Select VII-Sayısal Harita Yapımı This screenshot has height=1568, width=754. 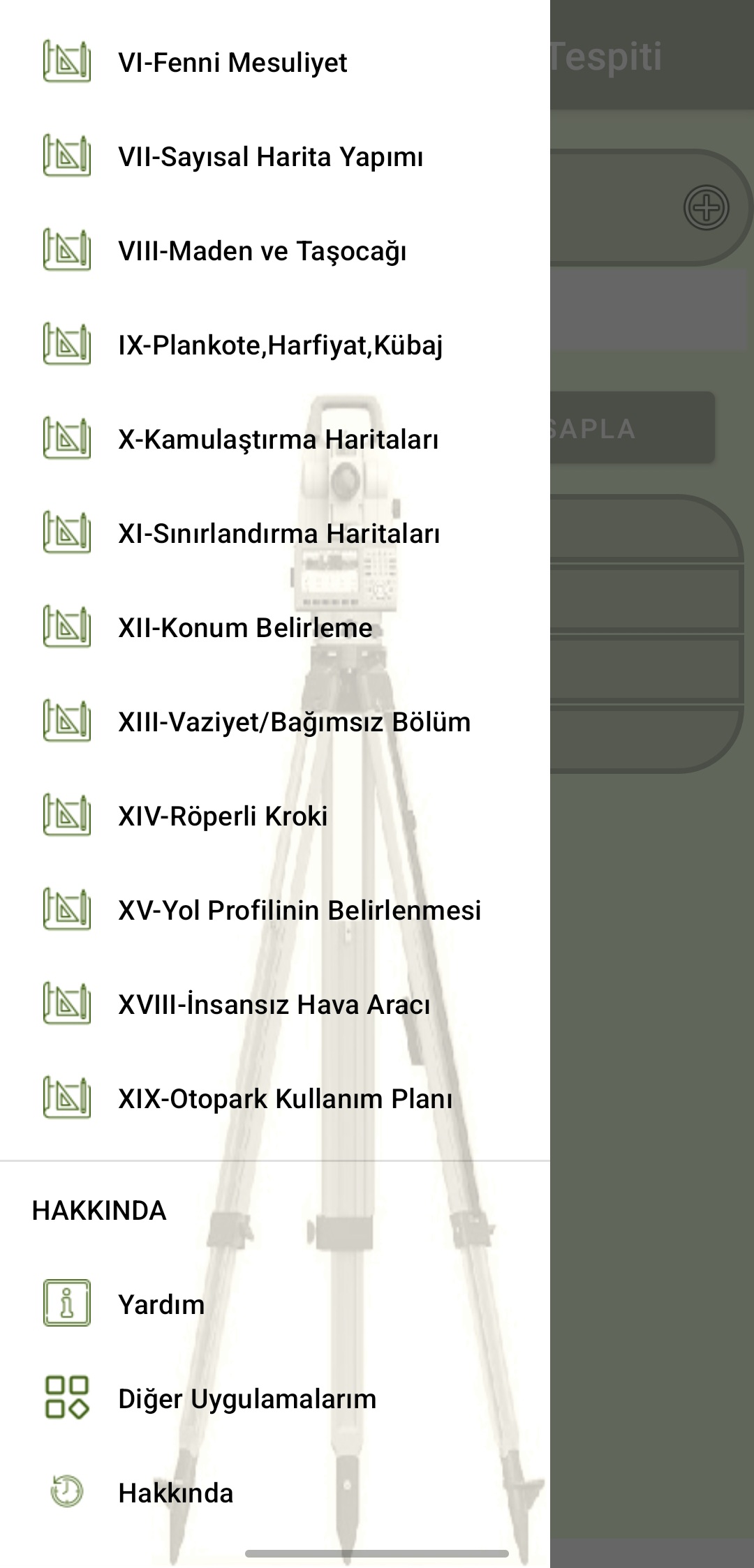[x=270, y=157]
